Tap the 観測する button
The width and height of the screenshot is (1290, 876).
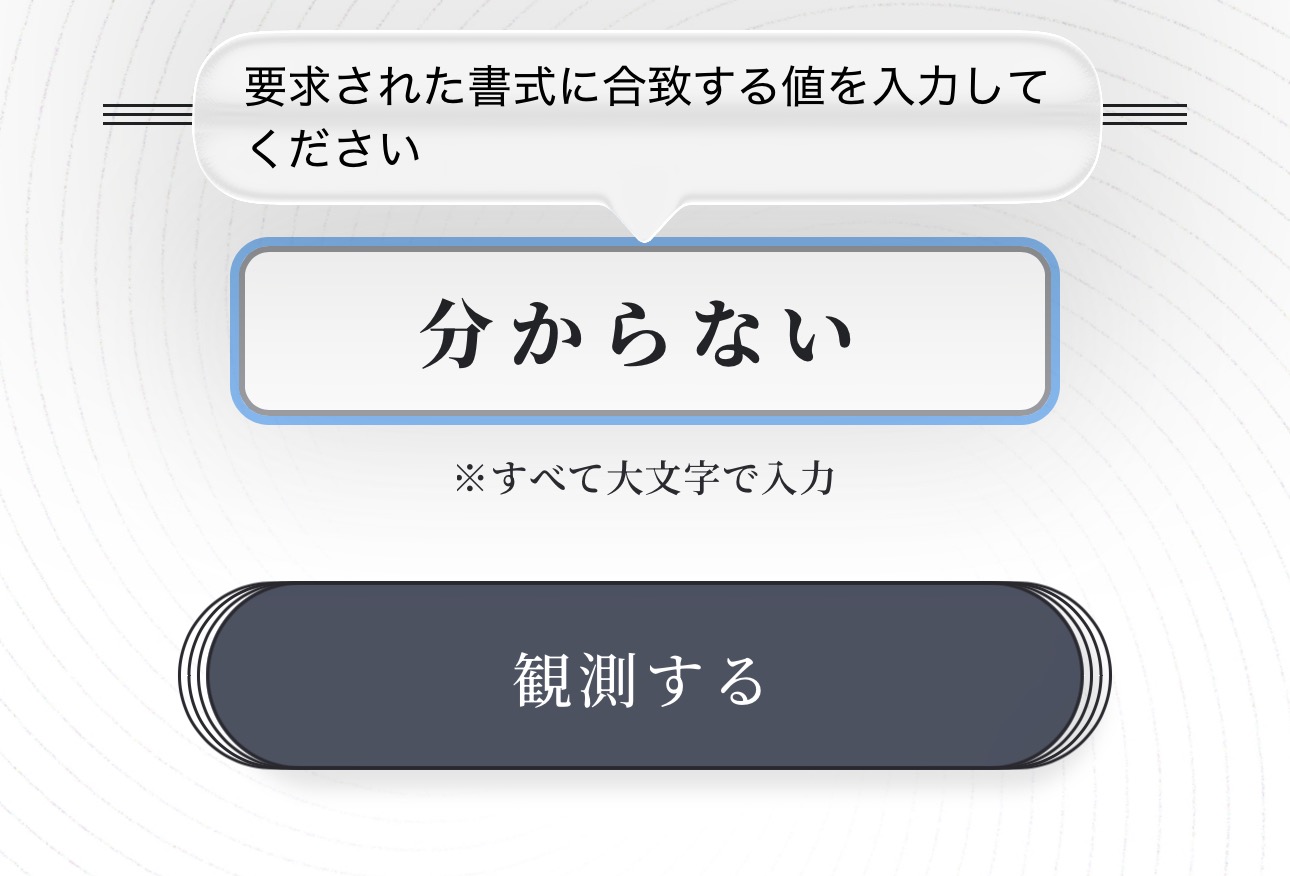click(x=645, y=677)
